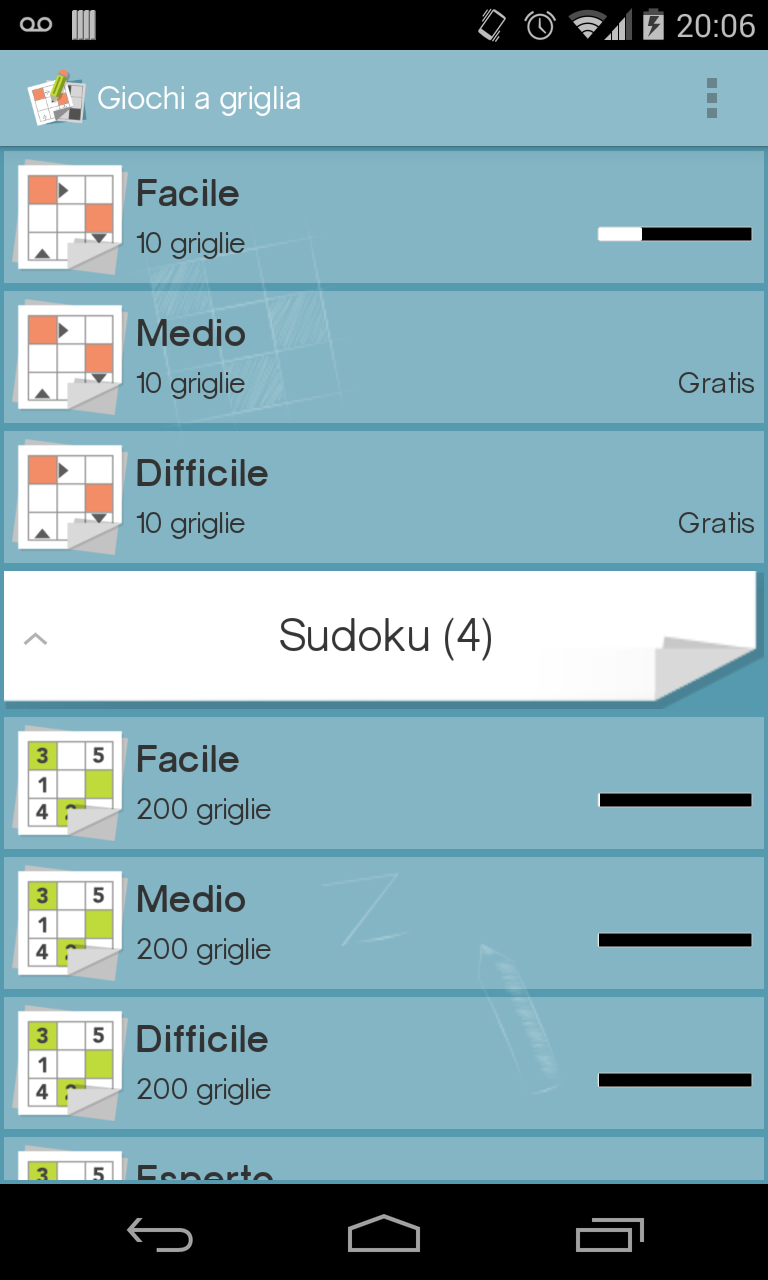The height and width of the screenshot is (1280, 768).
Task: Go back using the system back button
Action: (160, 1234)
